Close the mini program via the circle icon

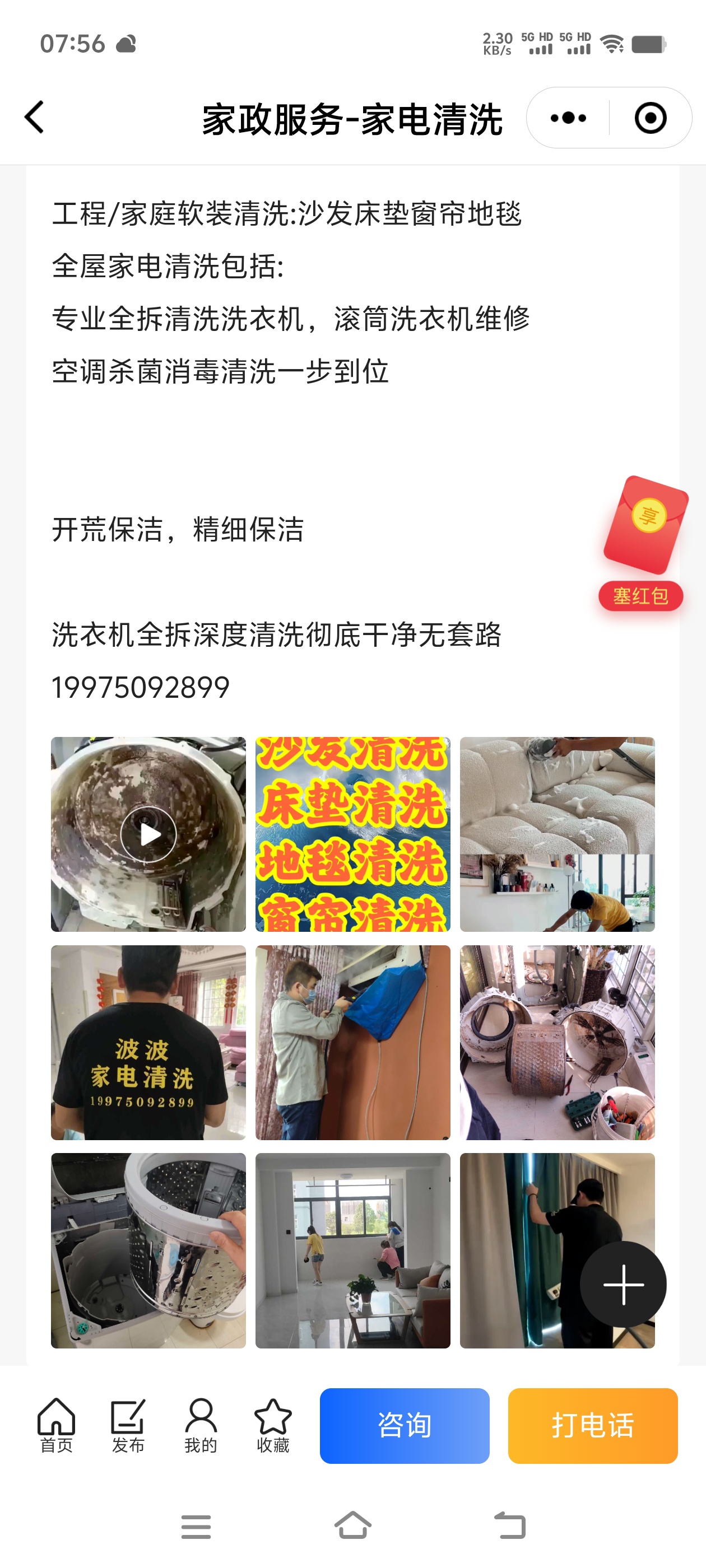(650, 118)
